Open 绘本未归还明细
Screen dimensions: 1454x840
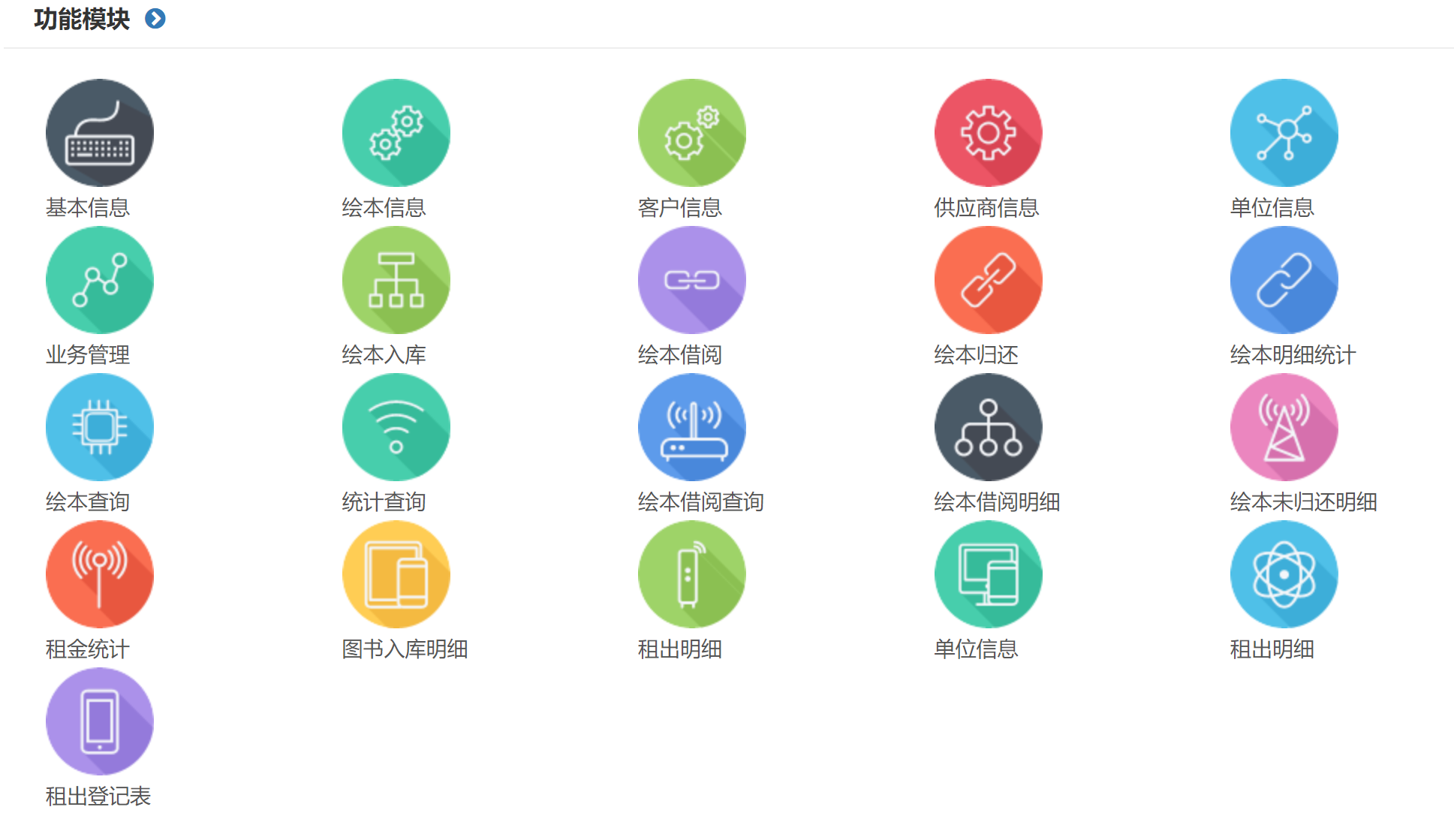[1284, 427]
